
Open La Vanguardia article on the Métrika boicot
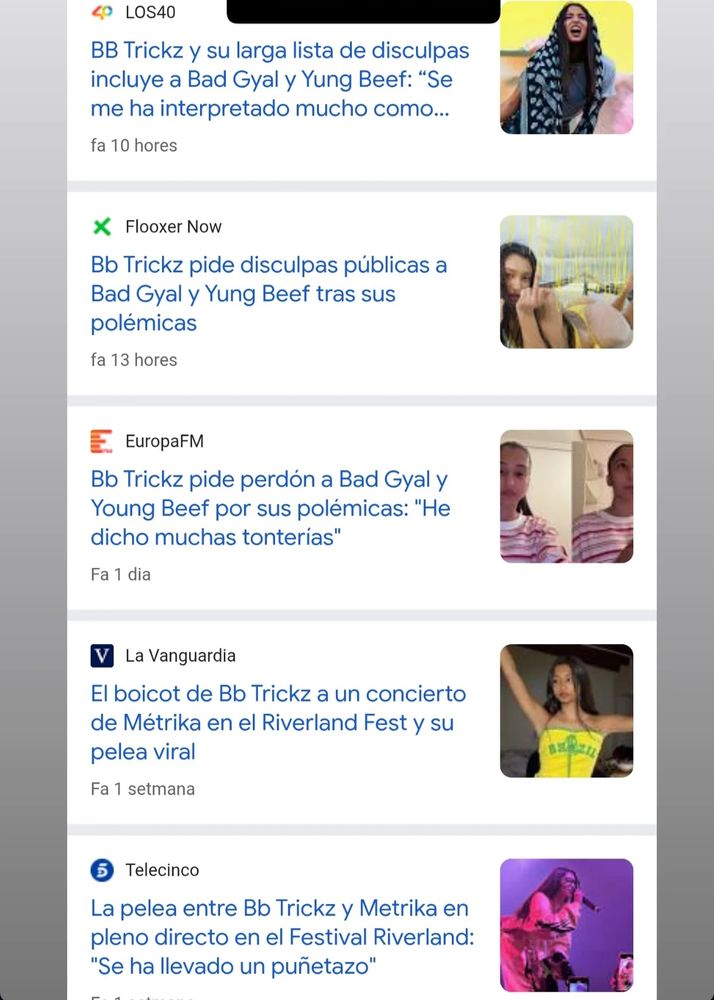278,722
